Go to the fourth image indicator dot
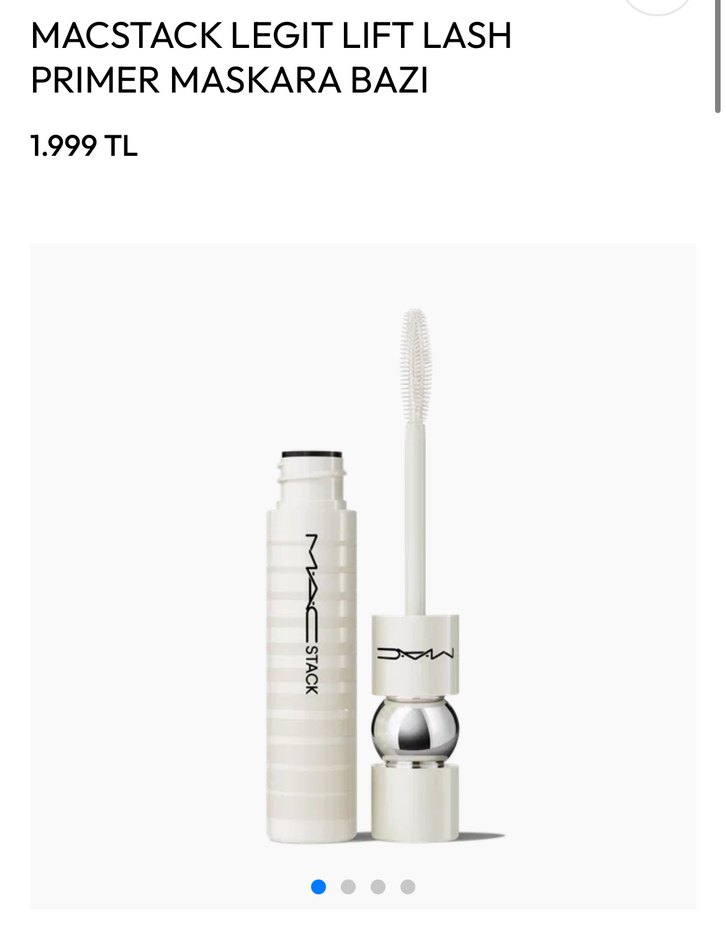The height and width of the screenshot is (945, 726). pos(407,887)
